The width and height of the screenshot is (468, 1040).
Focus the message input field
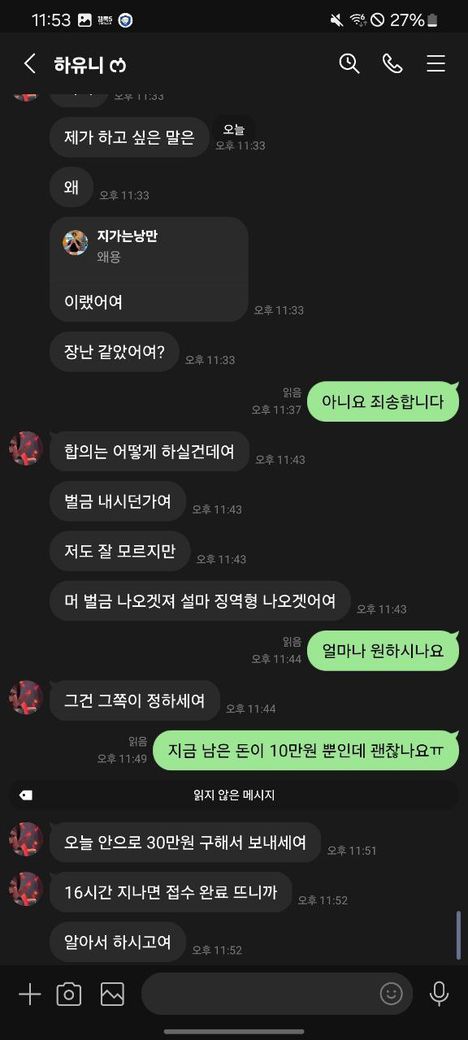coord(261,994)
